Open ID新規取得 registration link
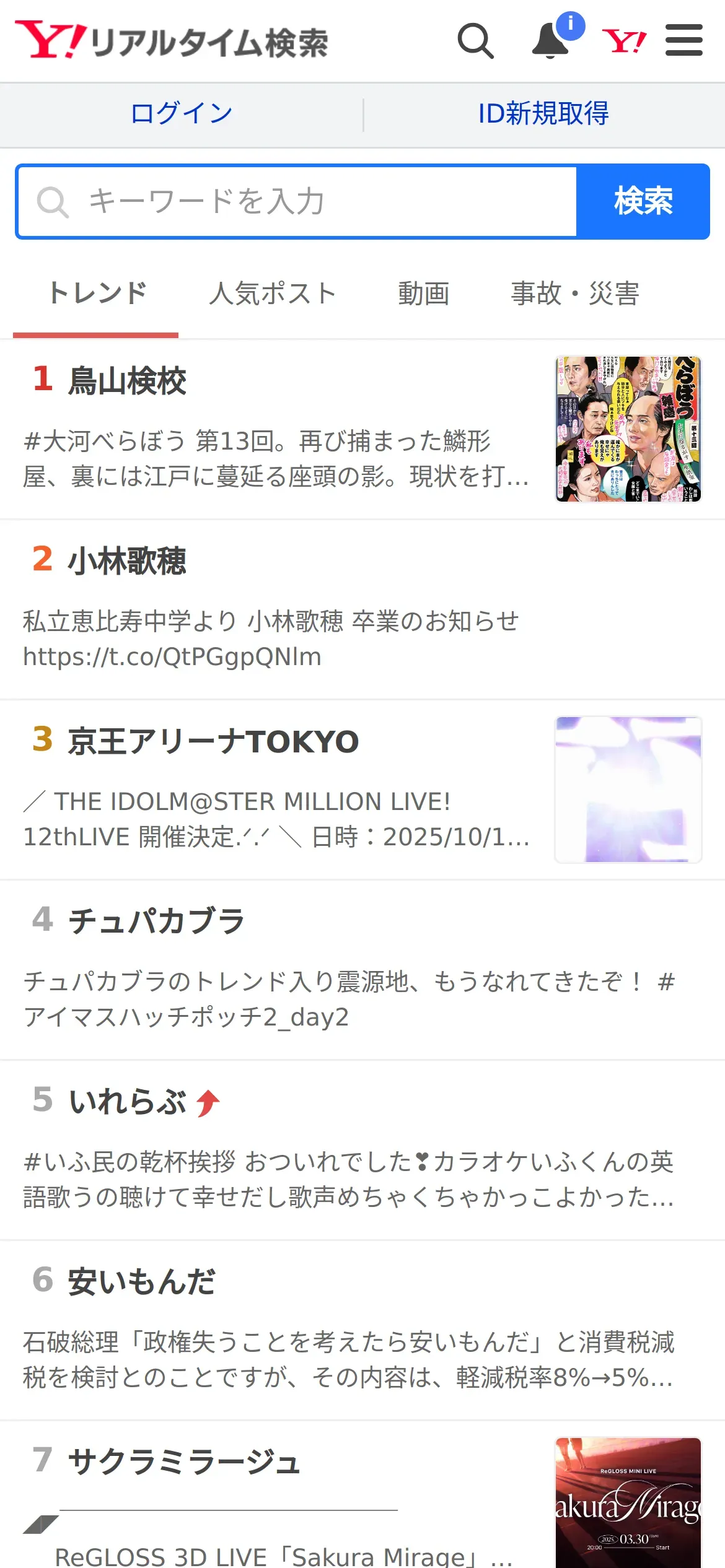This screenshot has width=725, height=1568. (x=543, y=114)
